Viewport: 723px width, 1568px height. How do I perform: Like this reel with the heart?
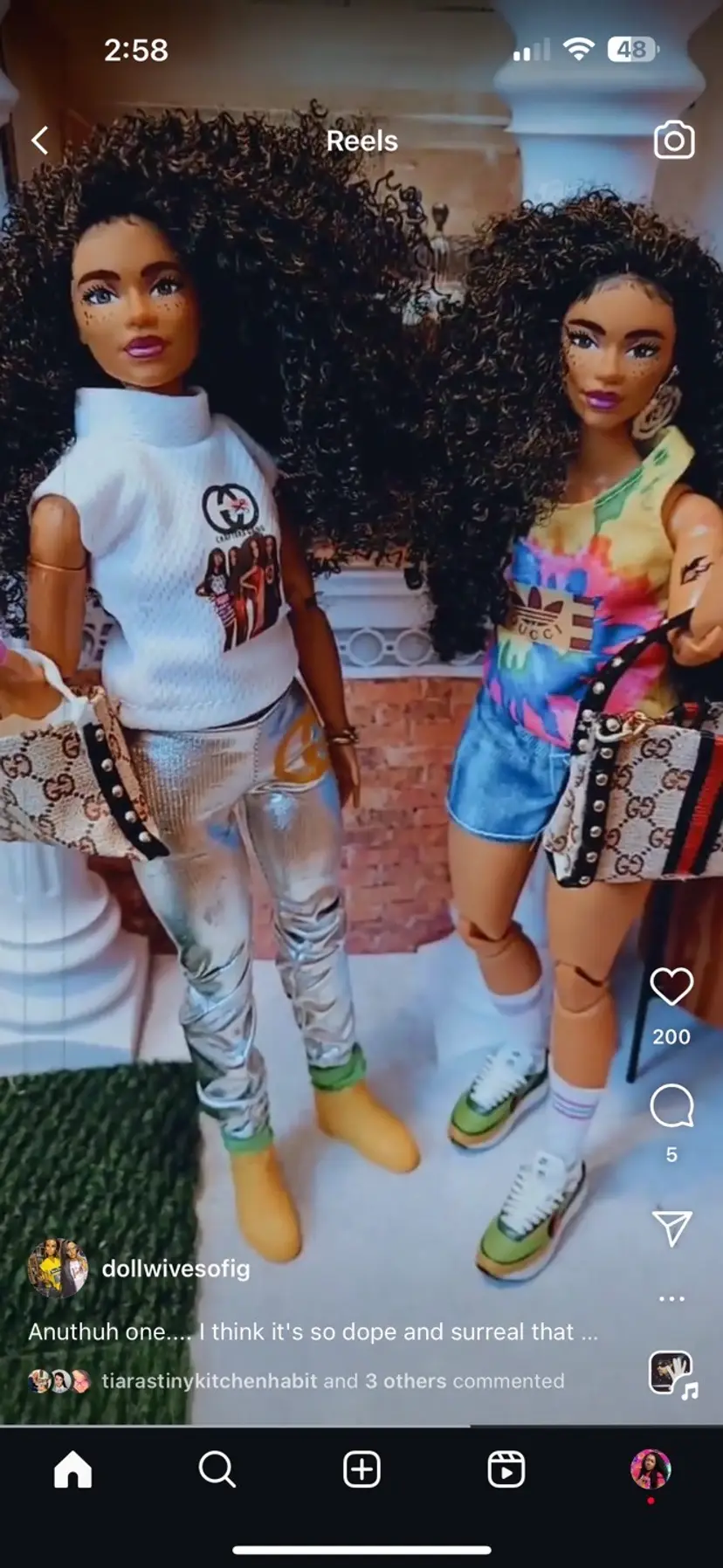tap(671, 987)
